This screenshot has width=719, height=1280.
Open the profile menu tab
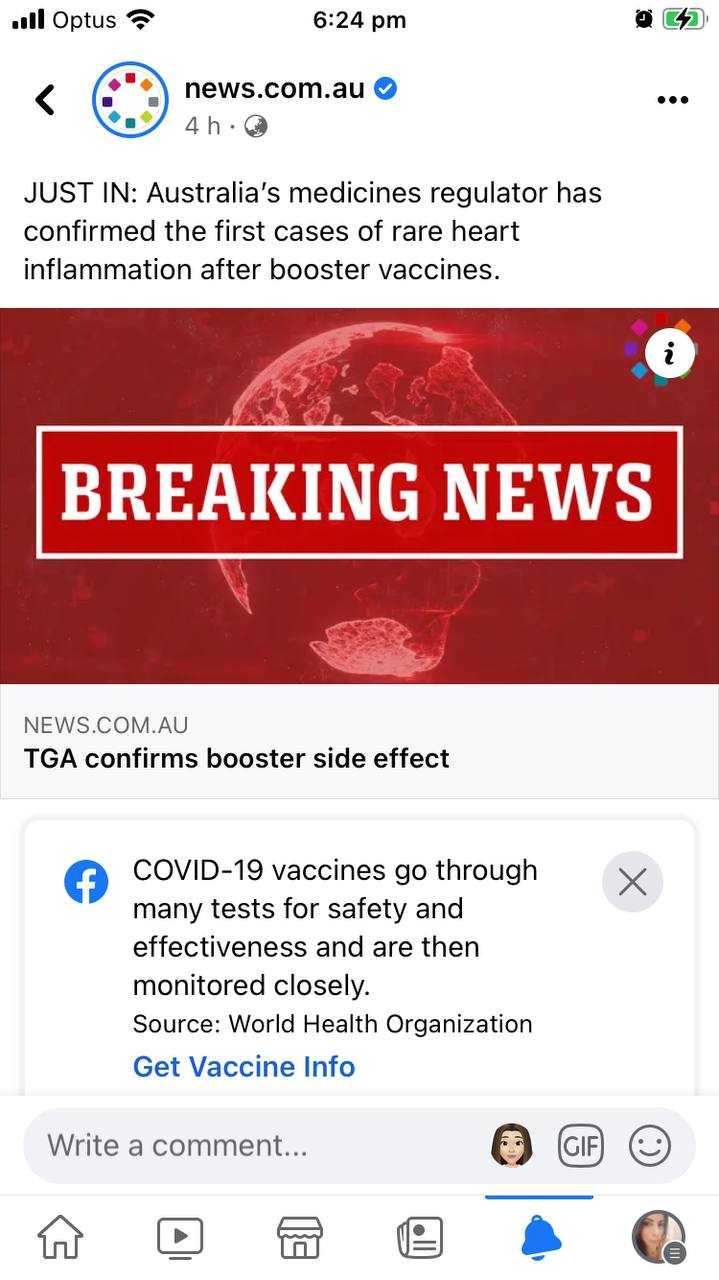pos(659,1237)
